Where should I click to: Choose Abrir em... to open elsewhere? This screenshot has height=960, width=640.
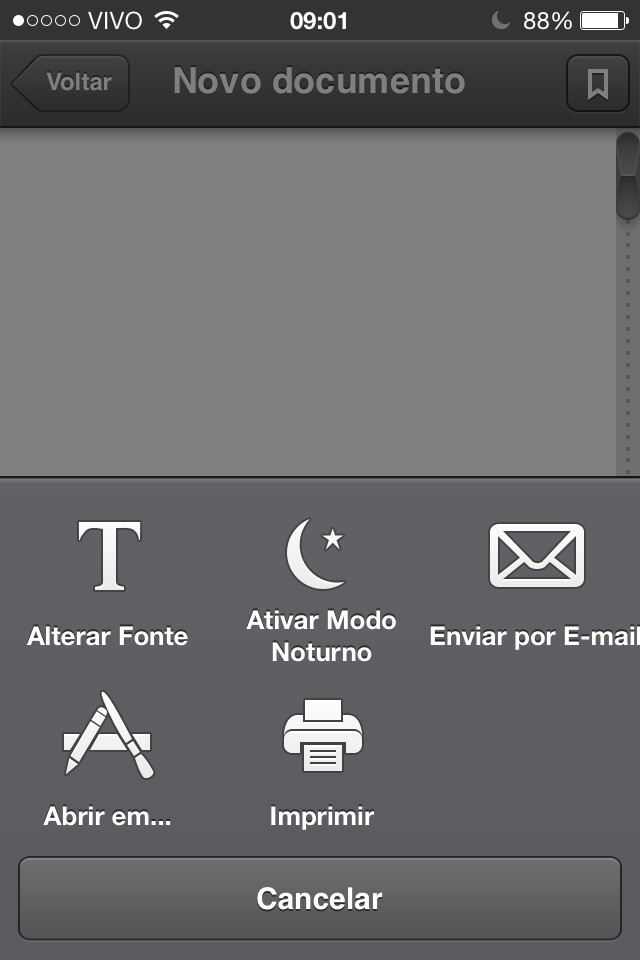coord(108,760)
